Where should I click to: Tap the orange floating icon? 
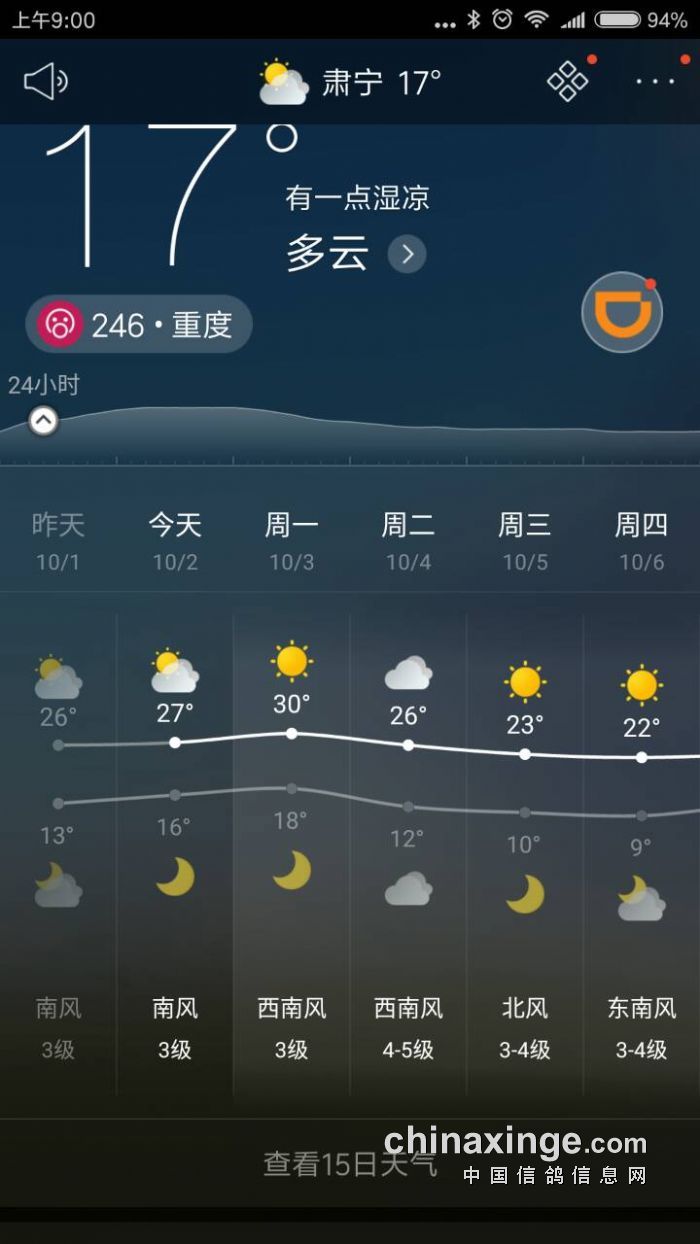click(x=622, y=313)
